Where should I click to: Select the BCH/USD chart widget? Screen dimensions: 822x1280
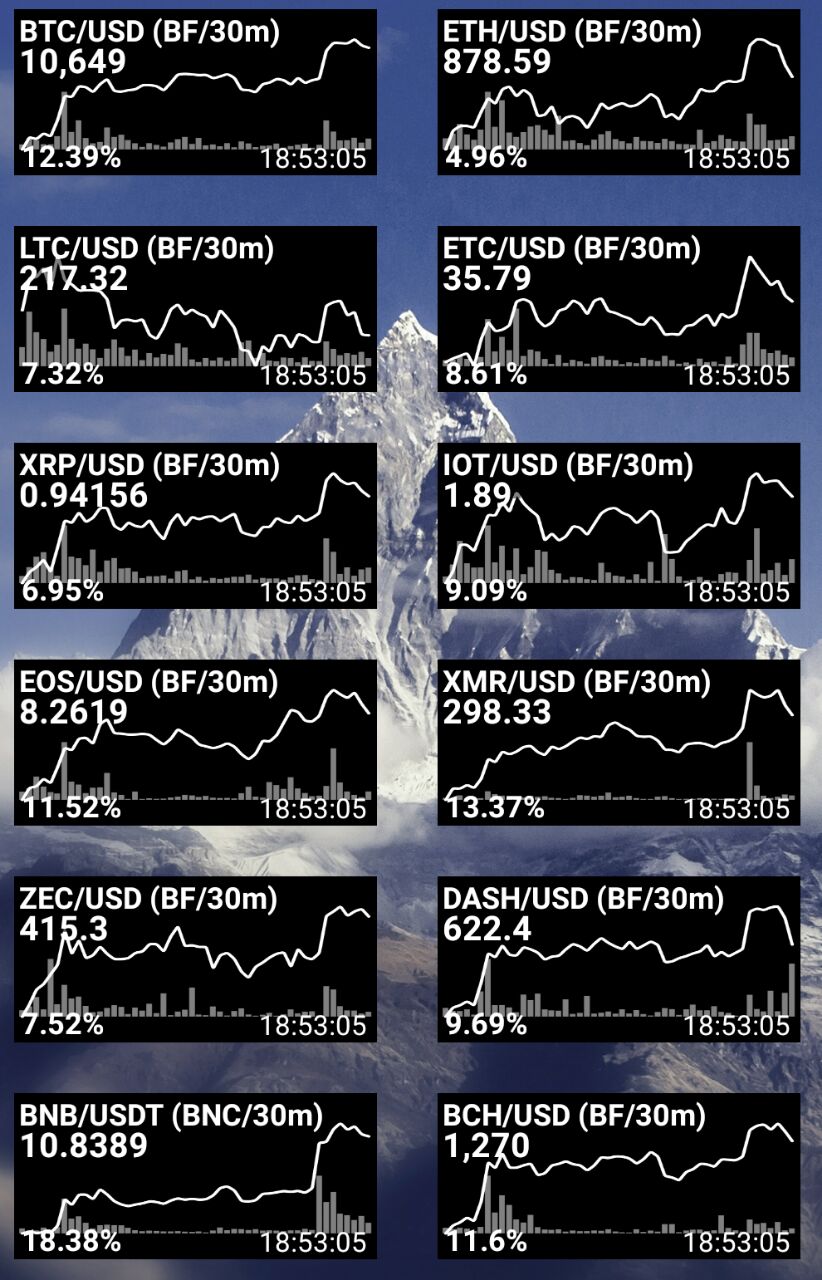(619, 1177)
